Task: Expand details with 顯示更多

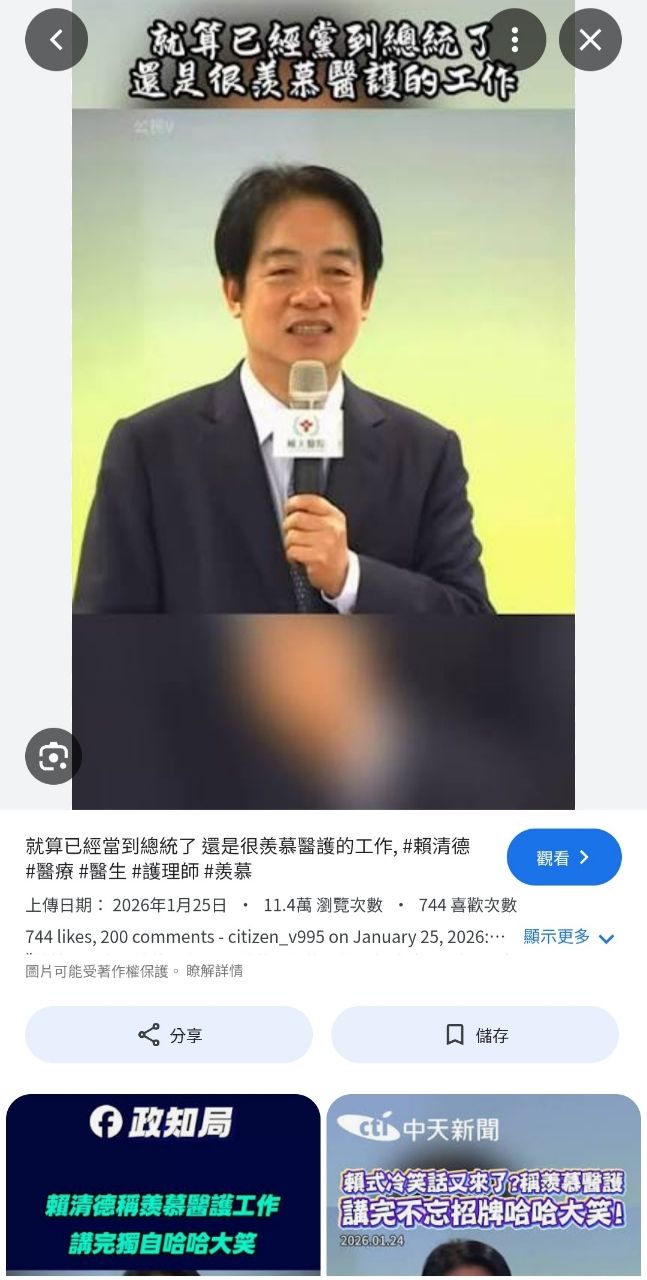Action: click(569, 937)
